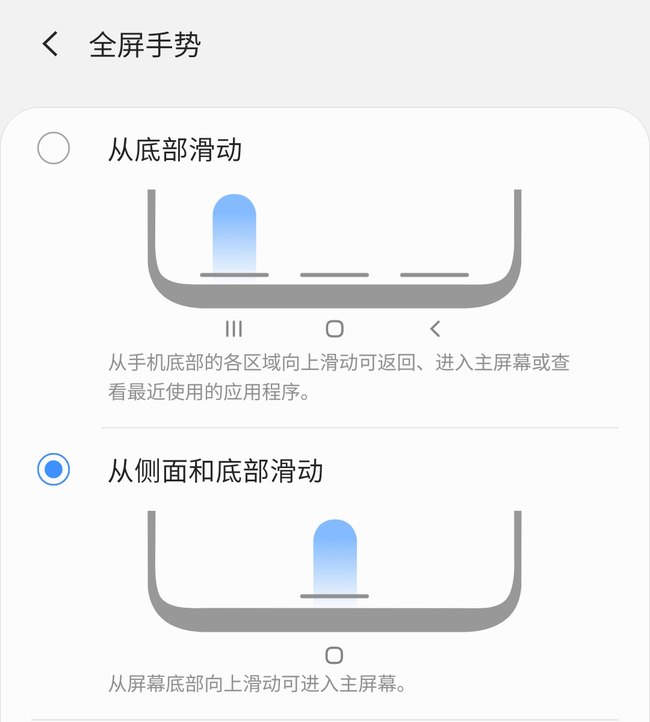The image size is (650, 722).
Task: Go back from 全屏手势 settings
Action: click(x=50, y=44)
